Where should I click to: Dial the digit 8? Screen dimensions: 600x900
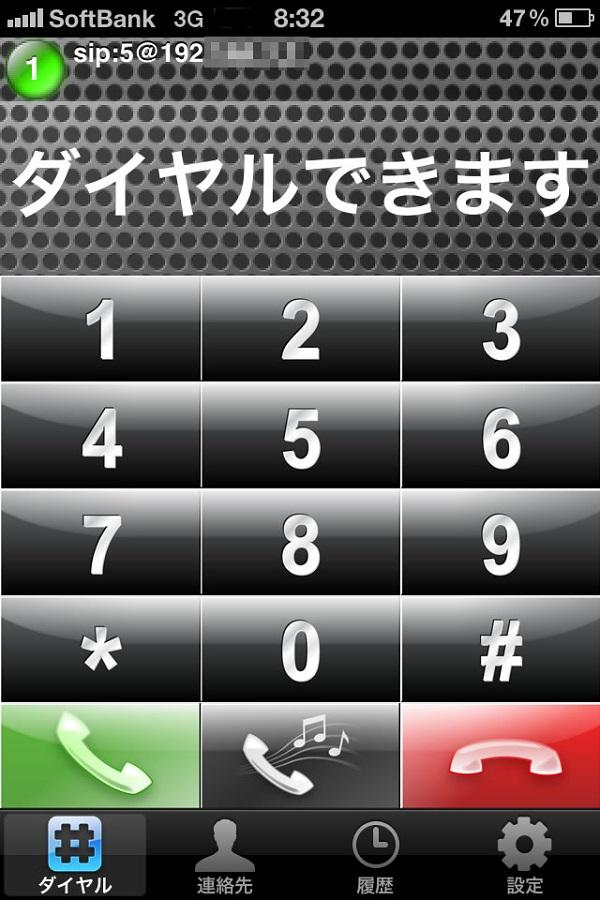point(300,543)
